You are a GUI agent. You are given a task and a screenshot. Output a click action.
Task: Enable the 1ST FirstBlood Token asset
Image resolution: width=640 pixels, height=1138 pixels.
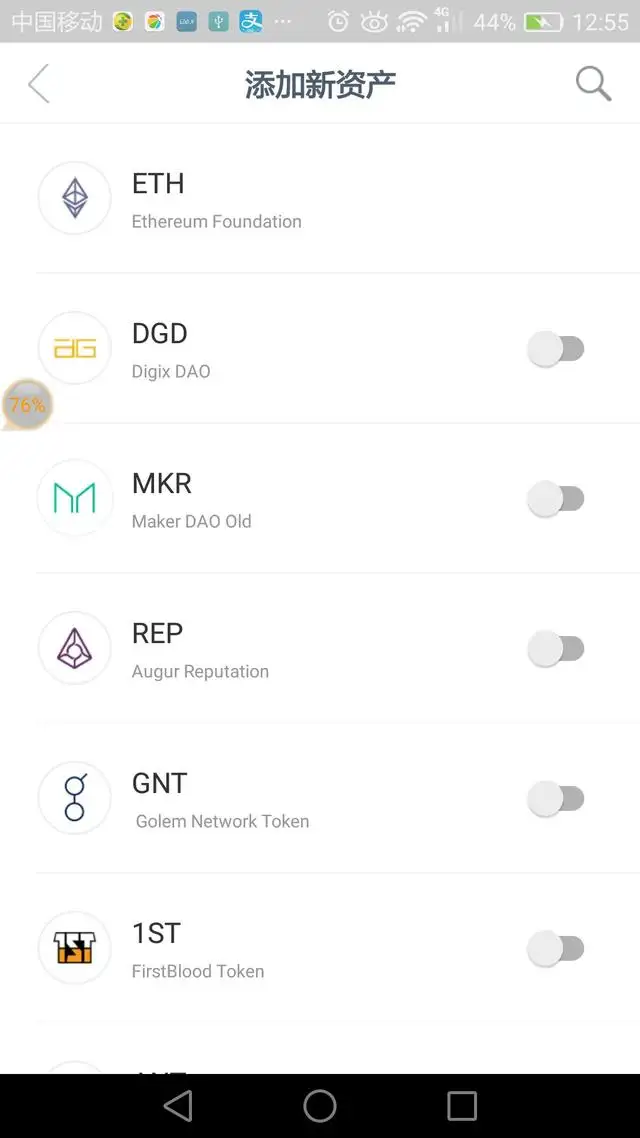point(556,949)
